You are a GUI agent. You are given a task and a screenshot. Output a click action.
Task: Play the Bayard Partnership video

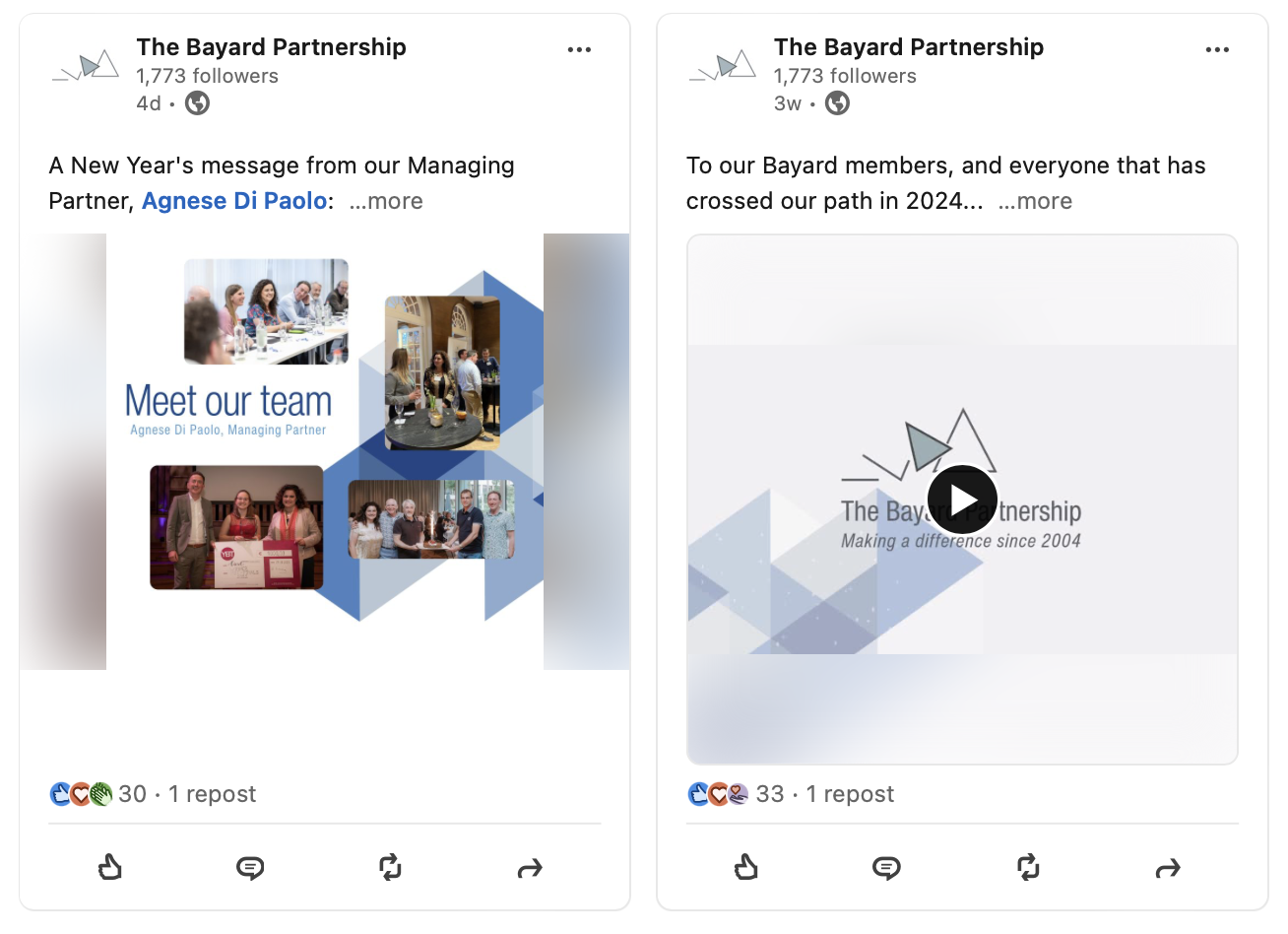coord(962,500)
